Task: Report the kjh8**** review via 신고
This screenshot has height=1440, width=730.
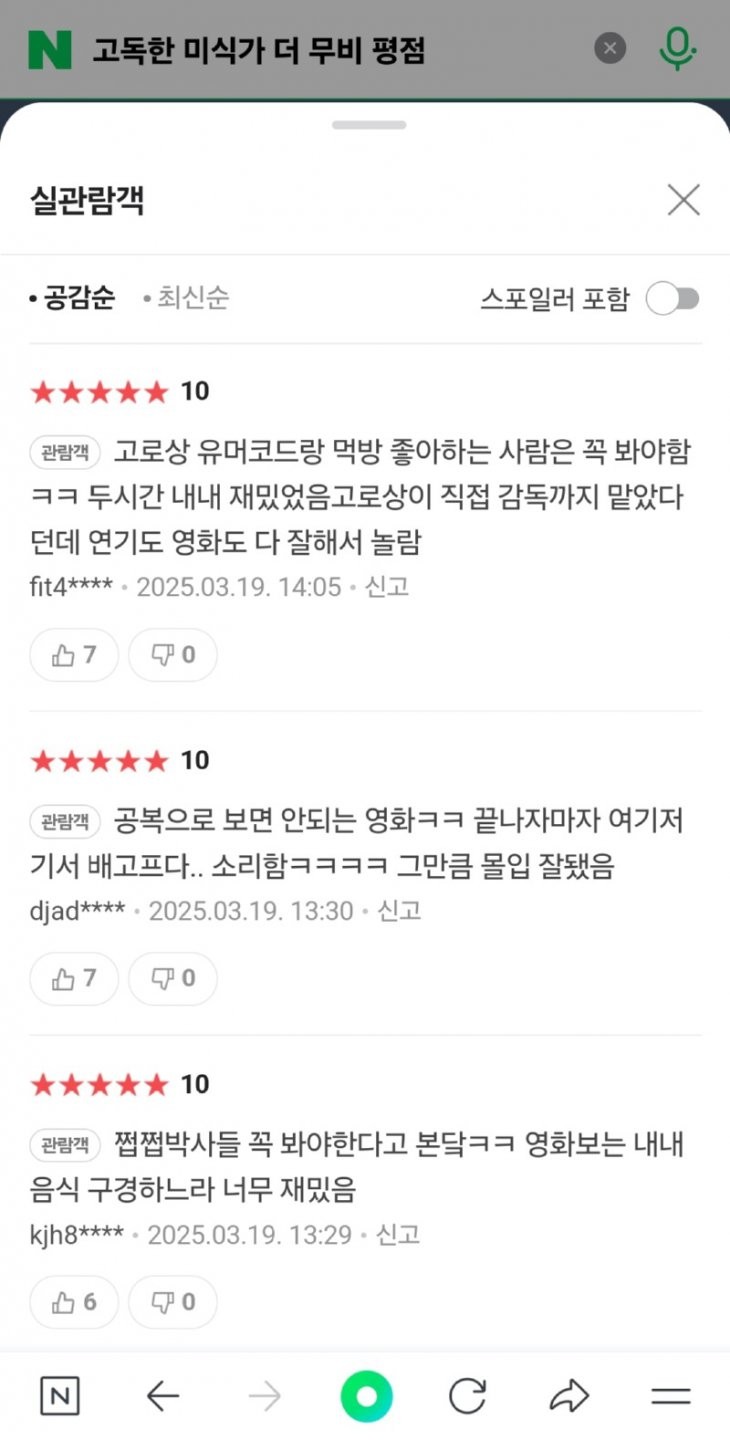Action: (397, 1235)
